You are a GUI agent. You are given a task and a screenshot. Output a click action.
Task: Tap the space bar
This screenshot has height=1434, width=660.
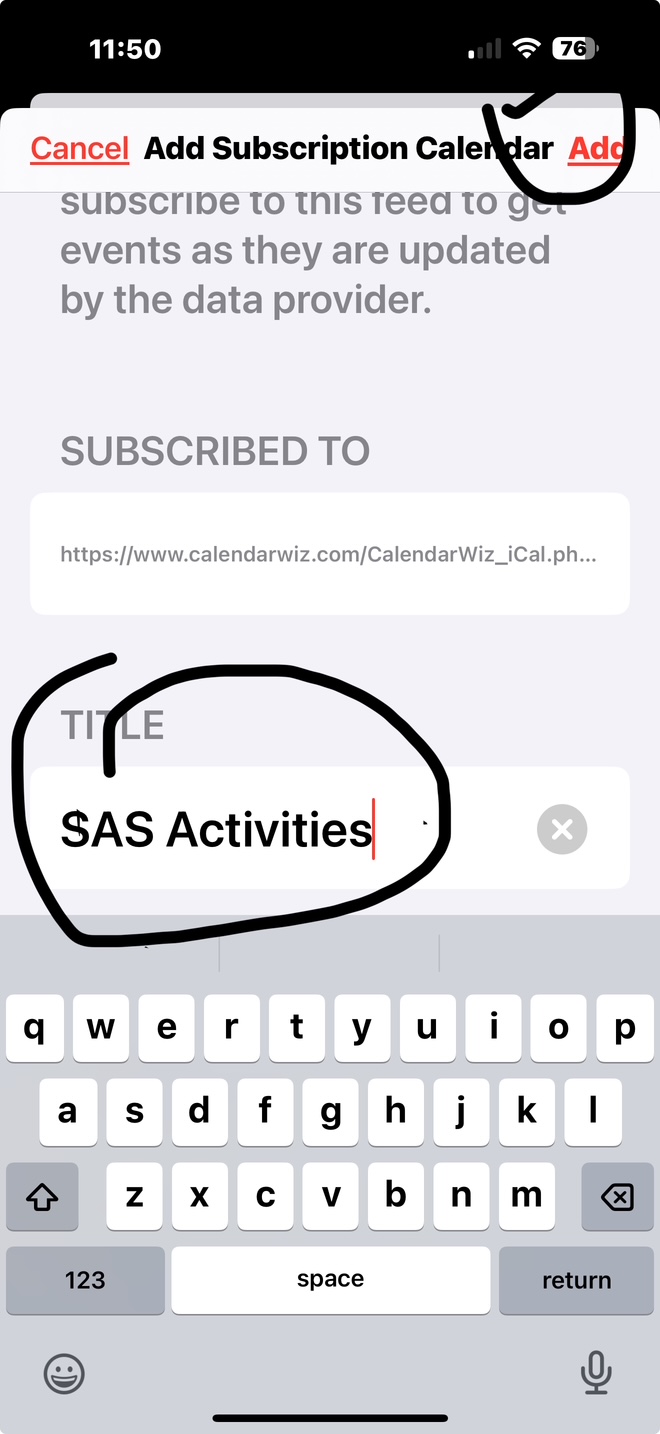pos(330,1280)
